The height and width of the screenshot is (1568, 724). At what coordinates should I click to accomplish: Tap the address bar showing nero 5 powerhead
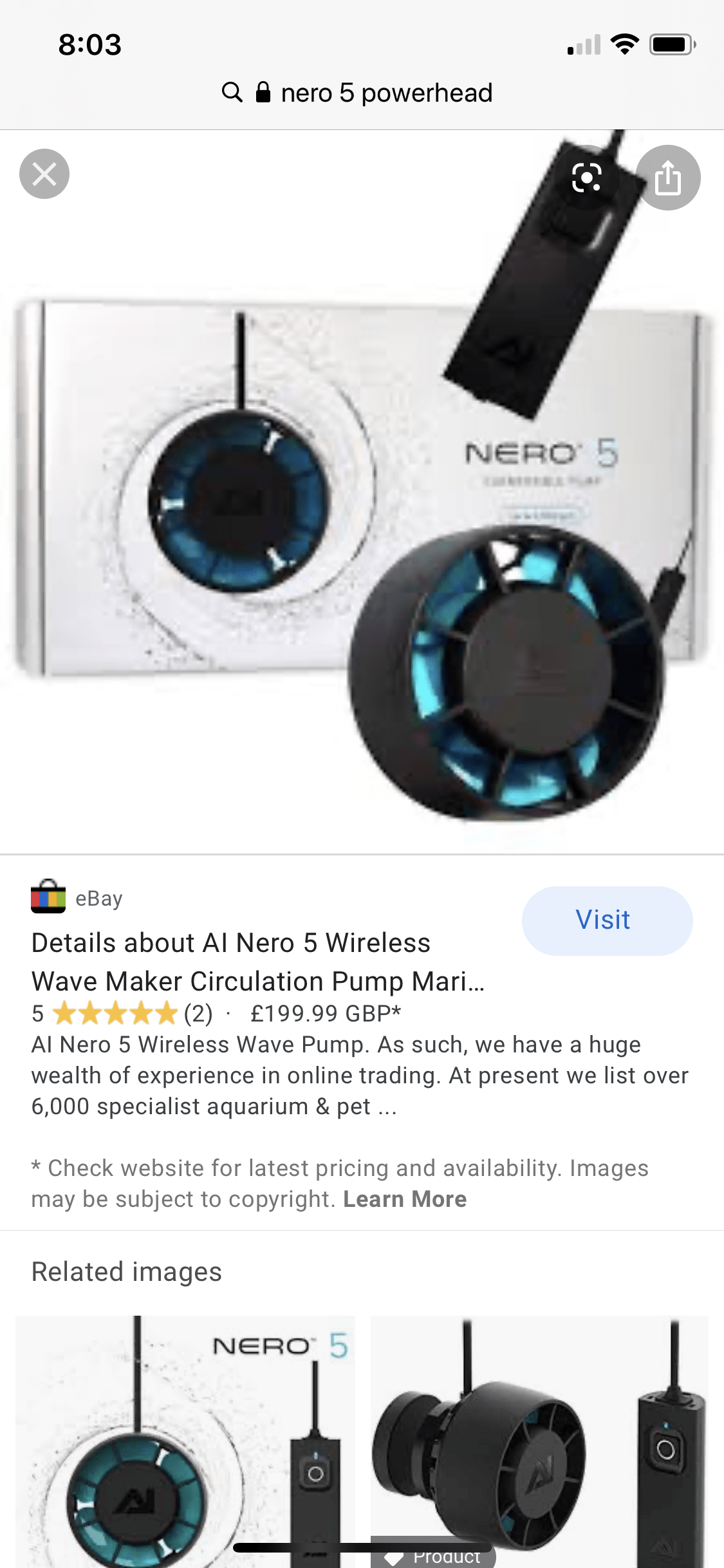[358, 93]
